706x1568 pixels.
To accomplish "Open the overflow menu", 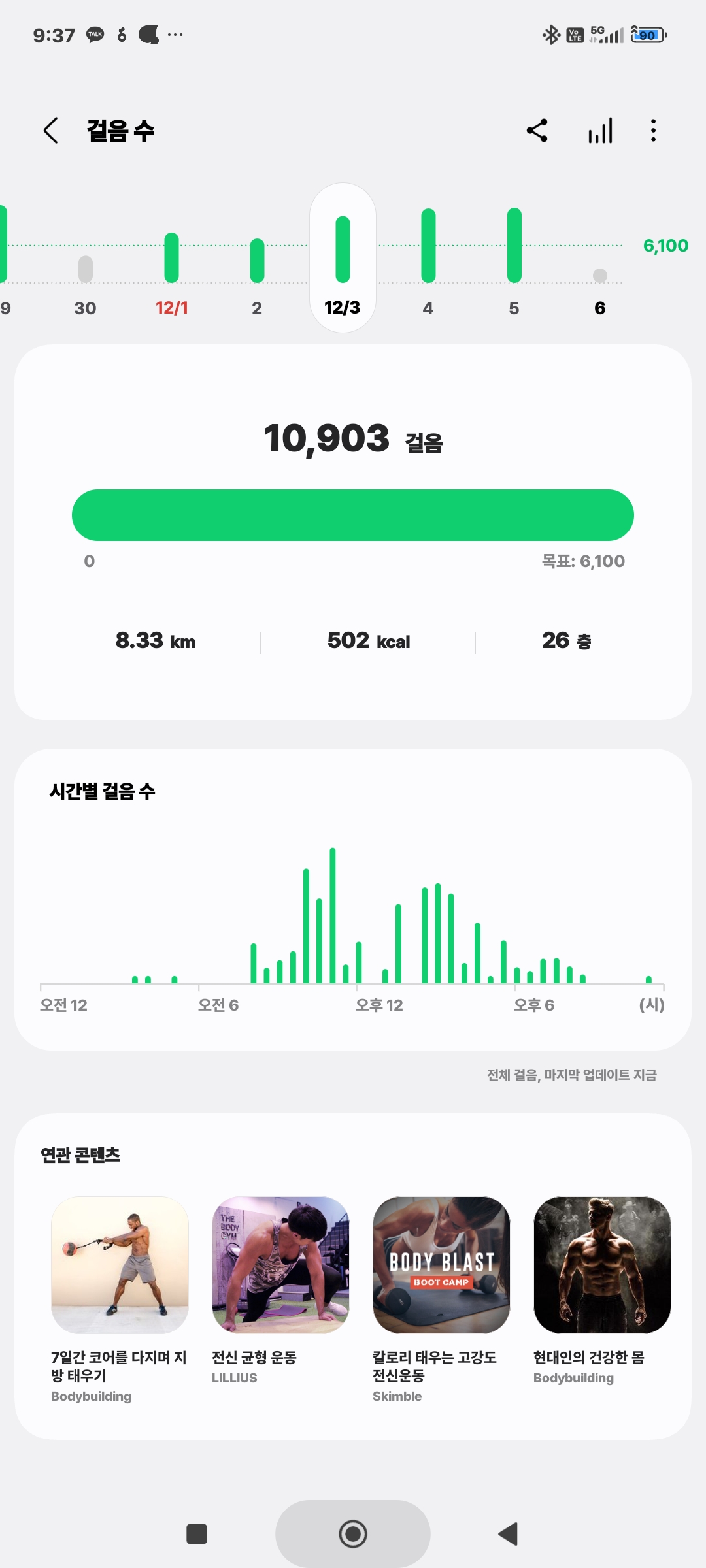I will point(653,131).
